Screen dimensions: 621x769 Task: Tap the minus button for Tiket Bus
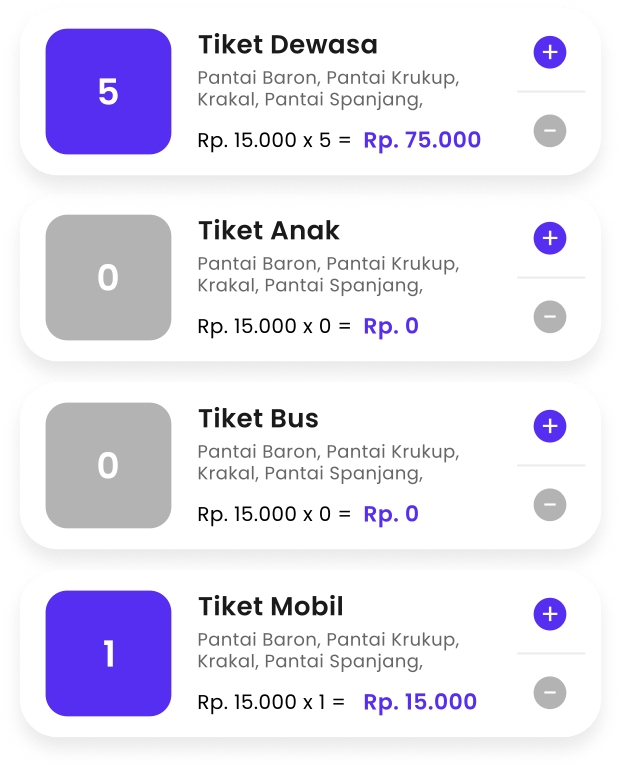550,505
